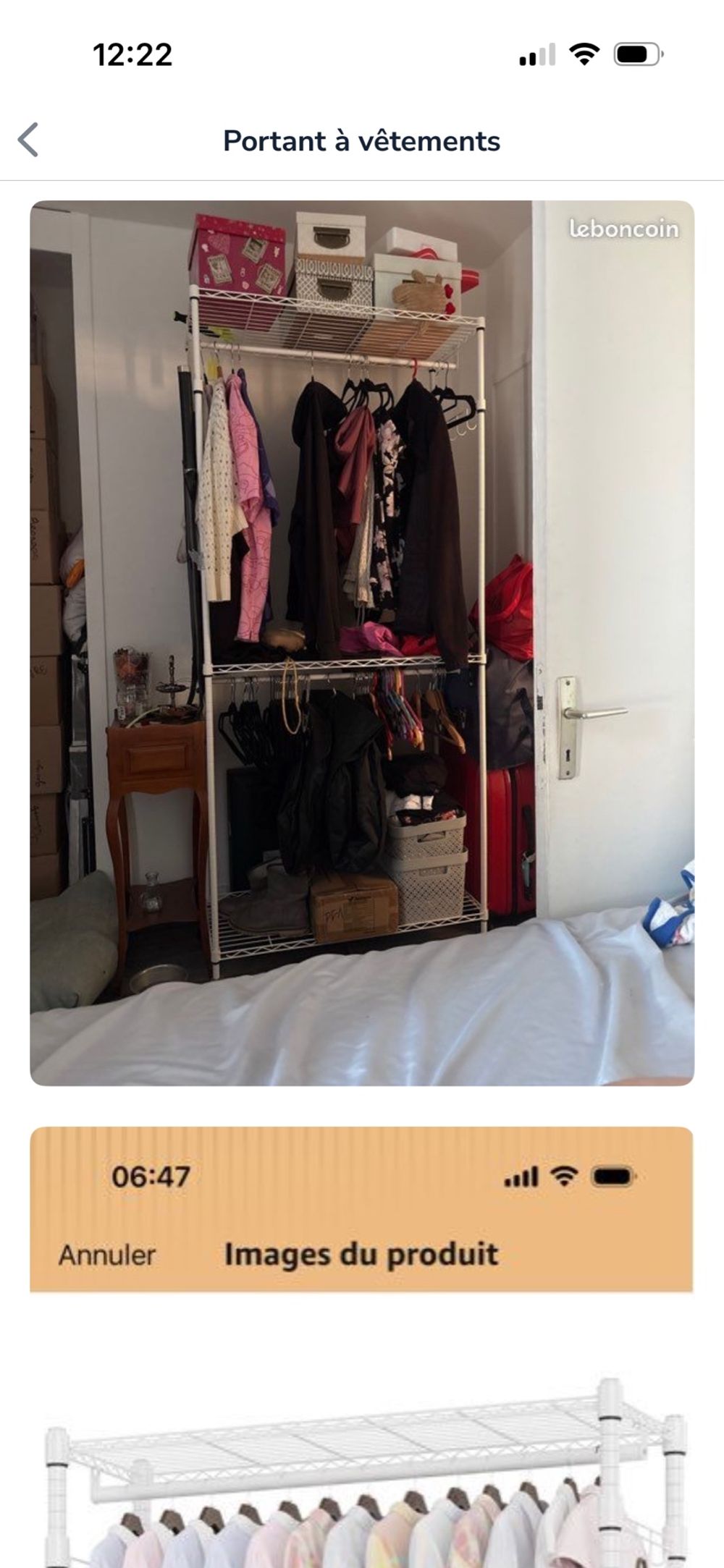The height and width of the screenshot is (1568, 724).
Task: Go back from the Portant à vêtements gallery
Action: point(28,140)
